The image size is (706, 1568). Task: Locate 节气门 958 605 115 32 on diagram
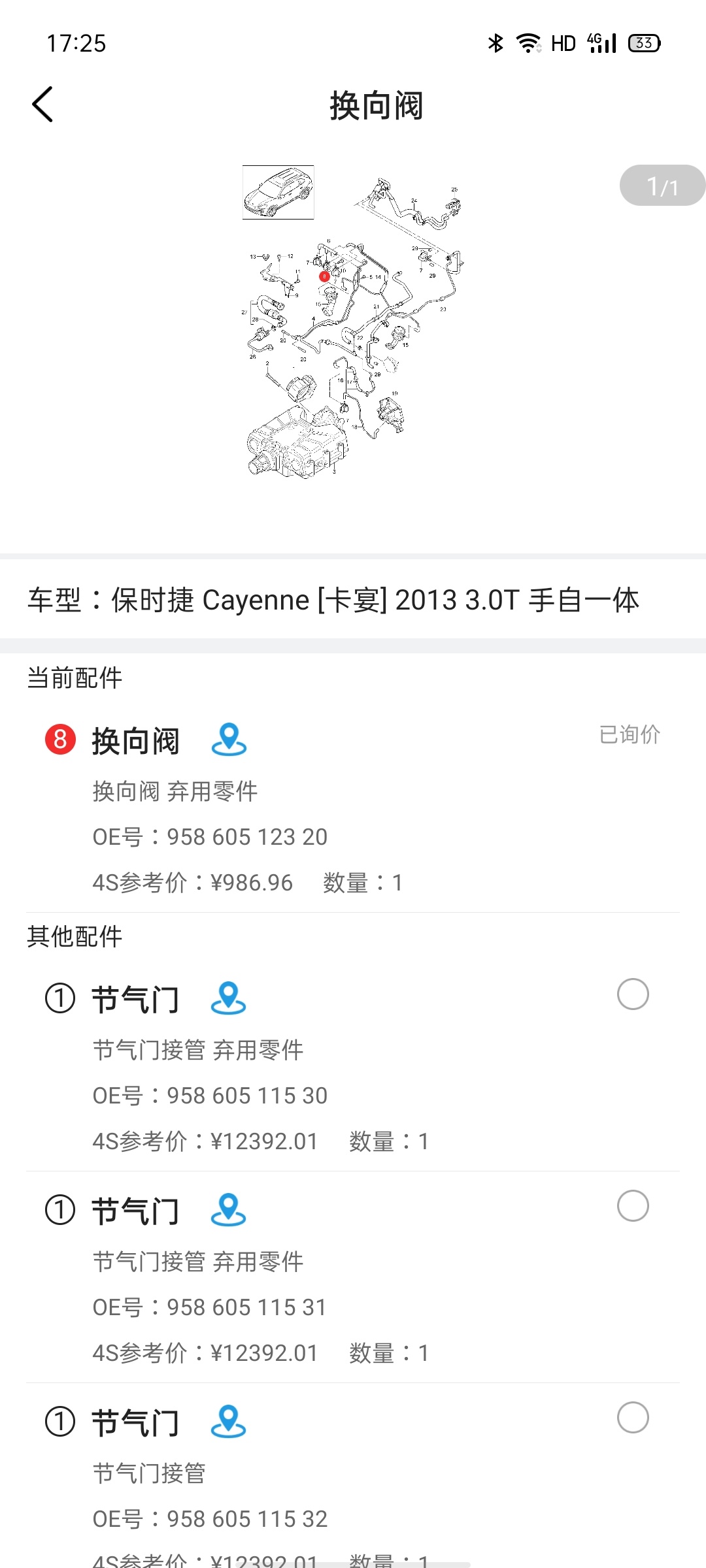[228, 1422]
